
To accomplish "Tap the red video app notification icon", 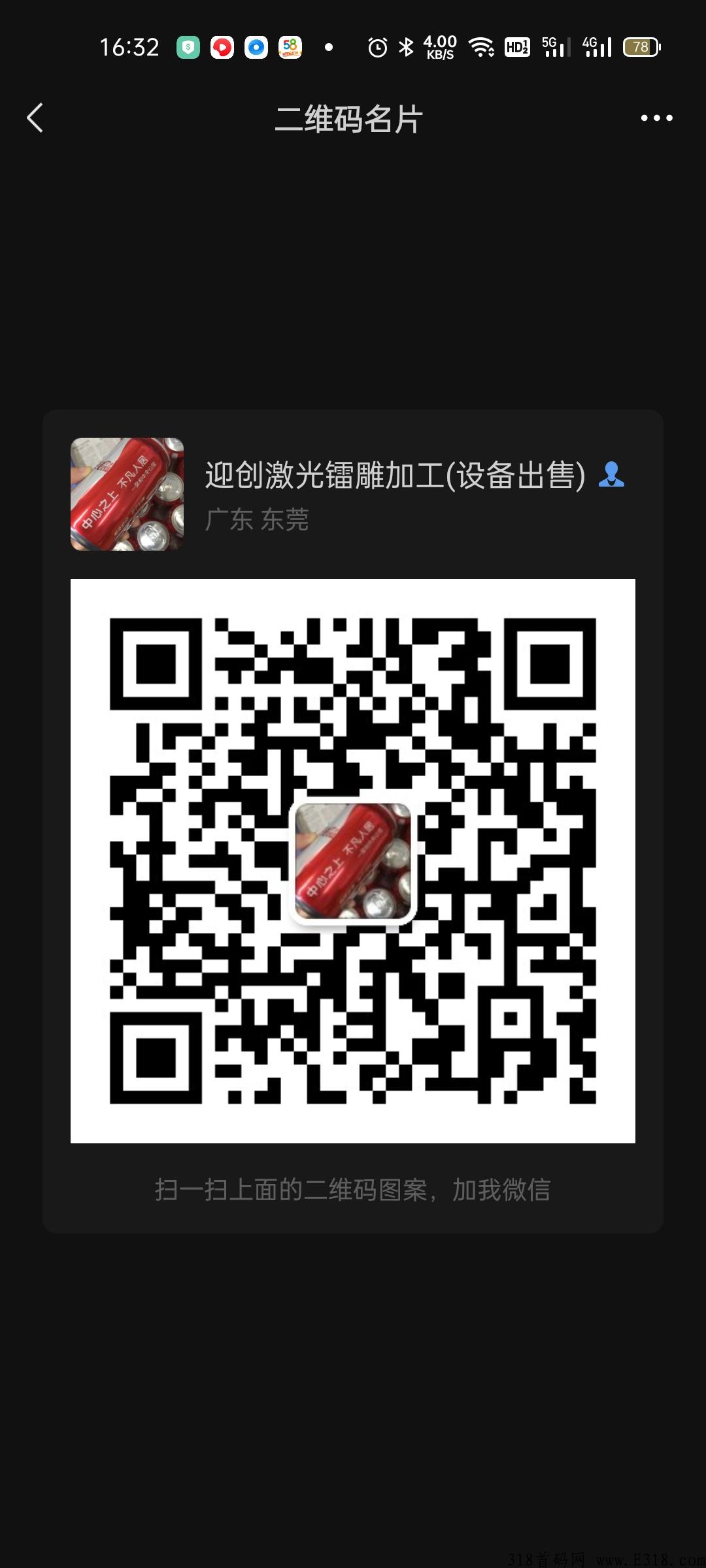I will coord(221,47).
